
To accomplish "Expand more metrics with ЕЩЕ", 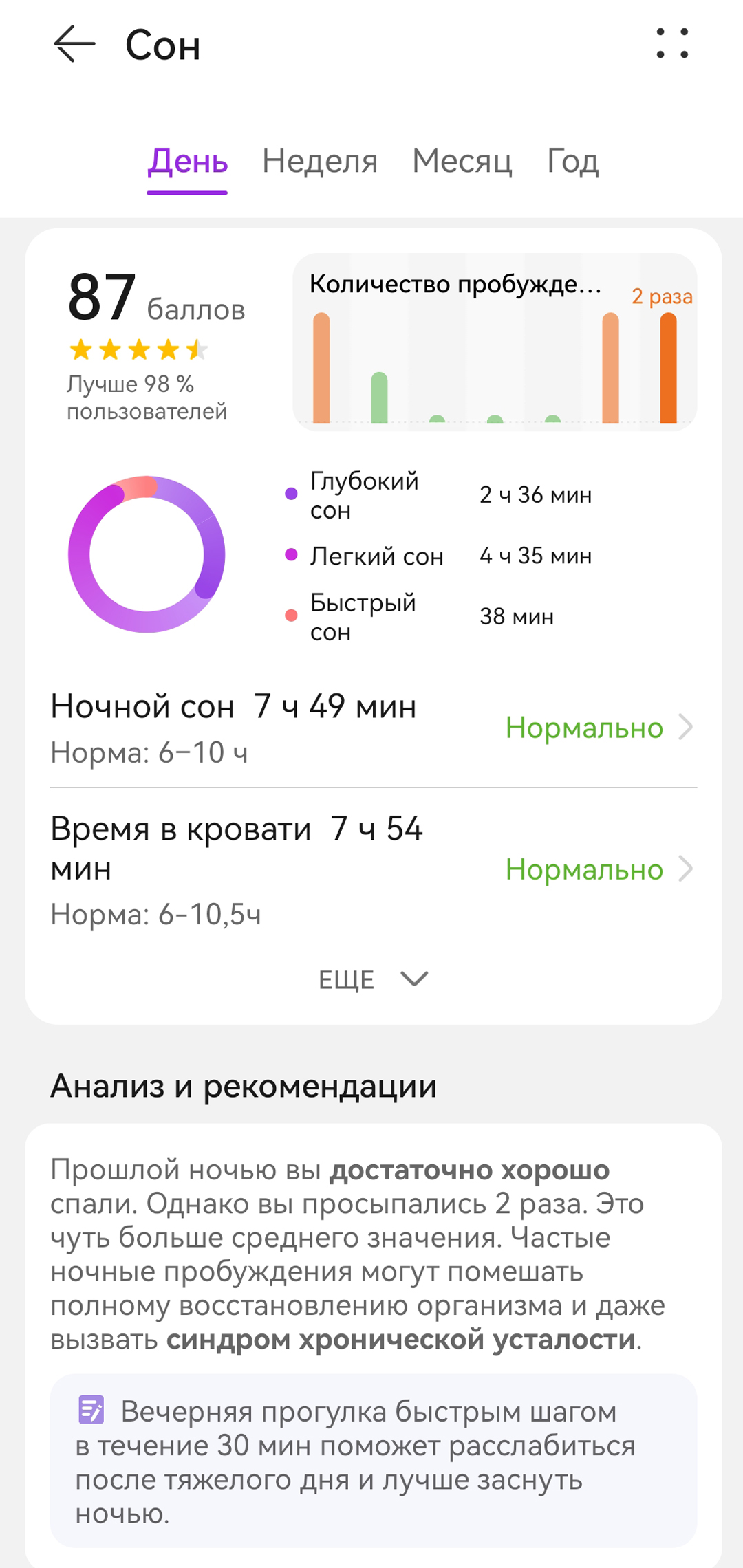I will [x=373, y=979].
